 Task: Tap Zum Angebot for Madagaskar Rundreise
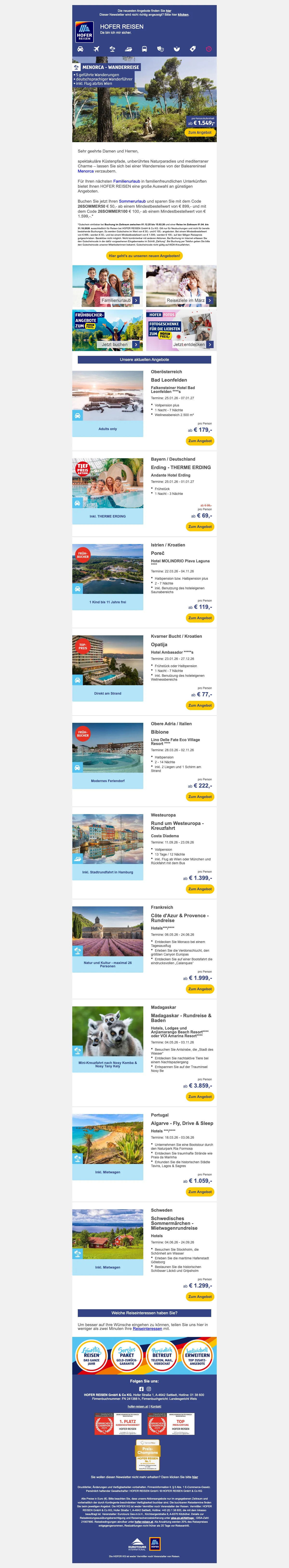pos(200,1096)
